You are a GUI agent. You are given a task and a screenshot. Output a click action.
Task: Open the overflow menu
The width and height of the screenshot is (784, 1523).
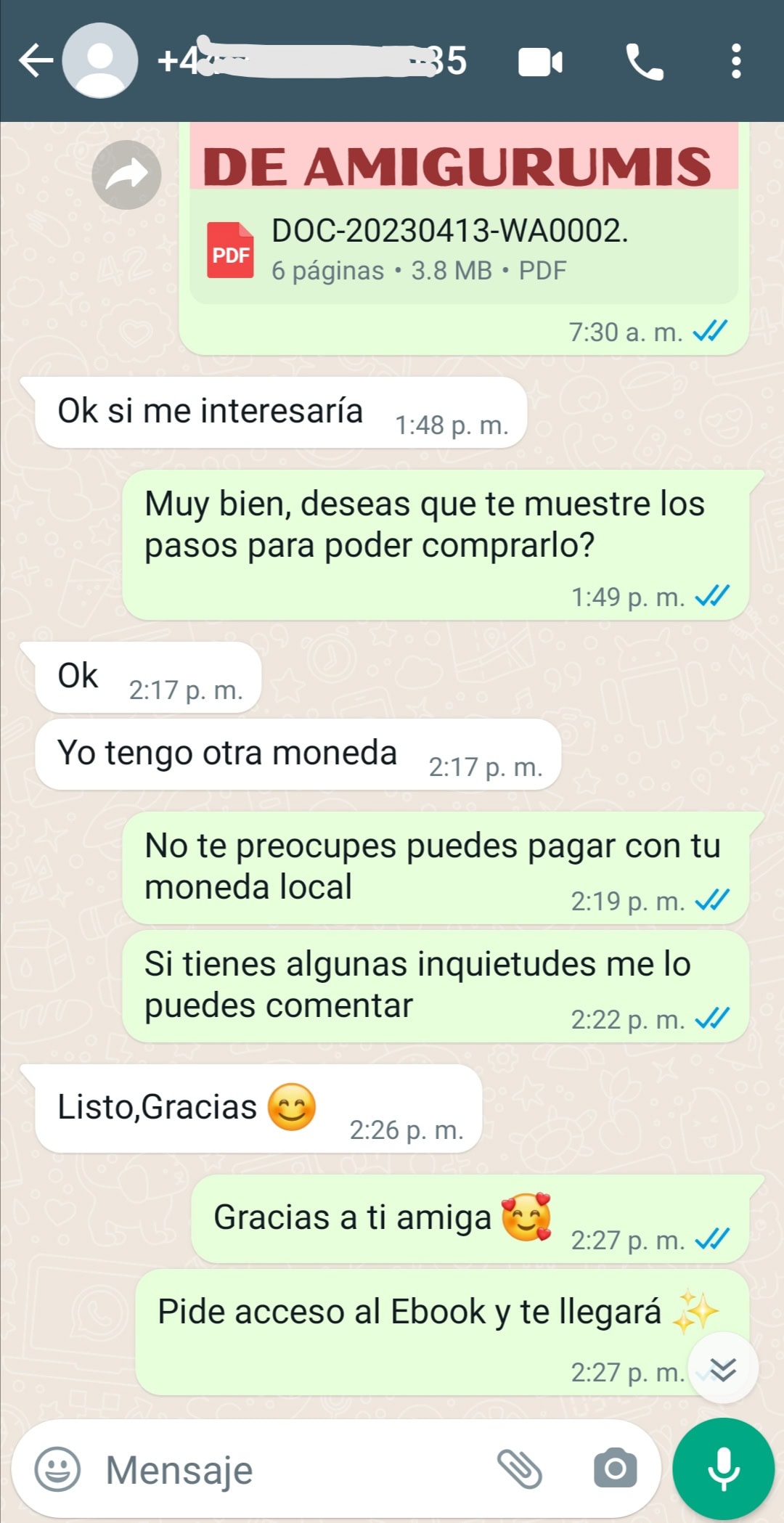(735, 62)
